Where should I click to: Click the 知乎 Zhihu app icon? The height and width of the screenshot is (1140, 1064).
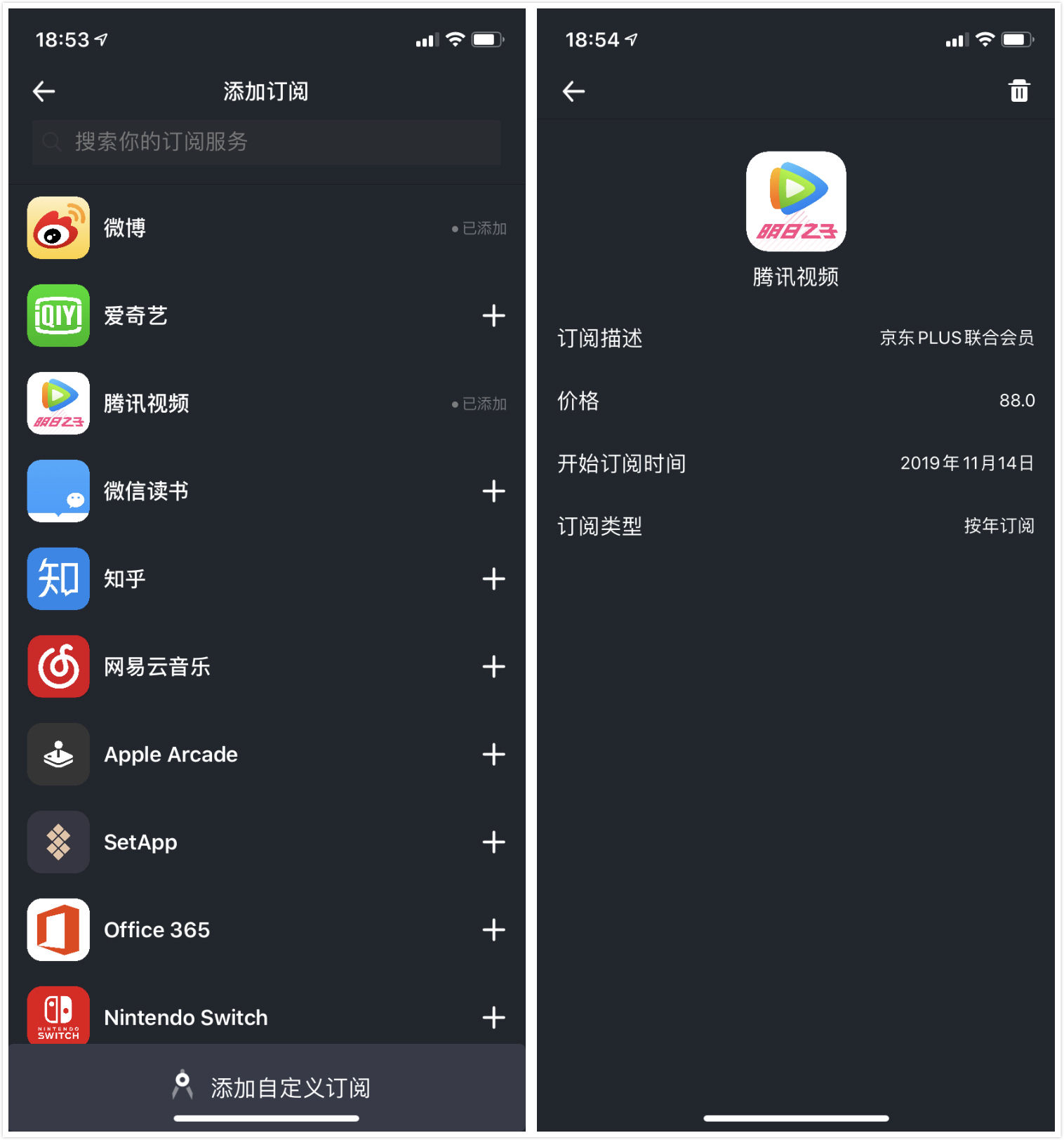coord(58,578)
